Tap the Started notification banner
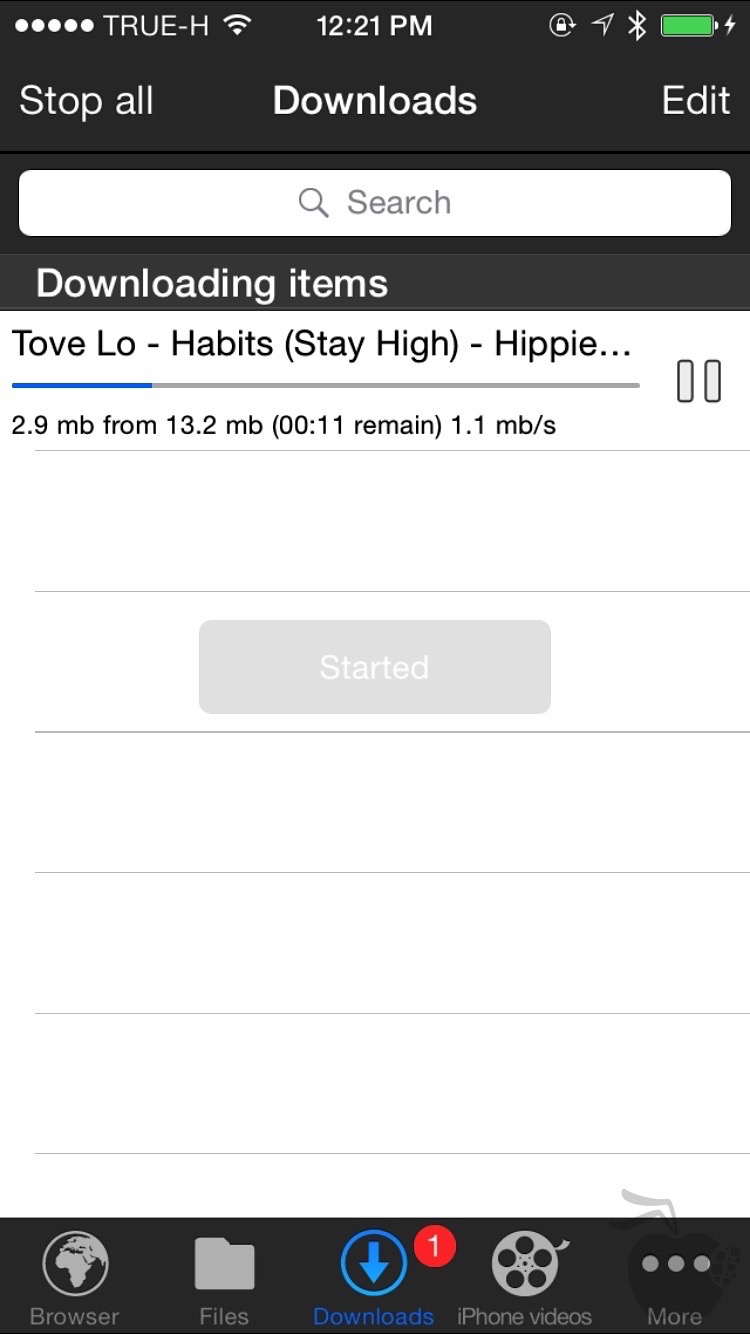The width and height of the screenshot is (750, 1334). click(x=374, y=666)
